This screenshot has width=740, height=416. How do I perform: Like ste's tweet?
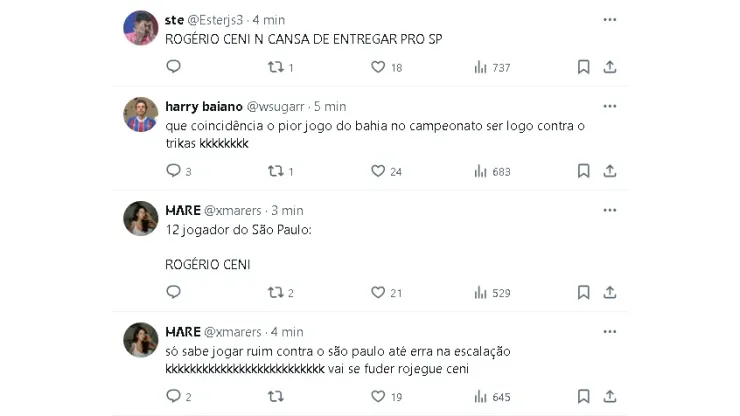(x=378, y=67)
